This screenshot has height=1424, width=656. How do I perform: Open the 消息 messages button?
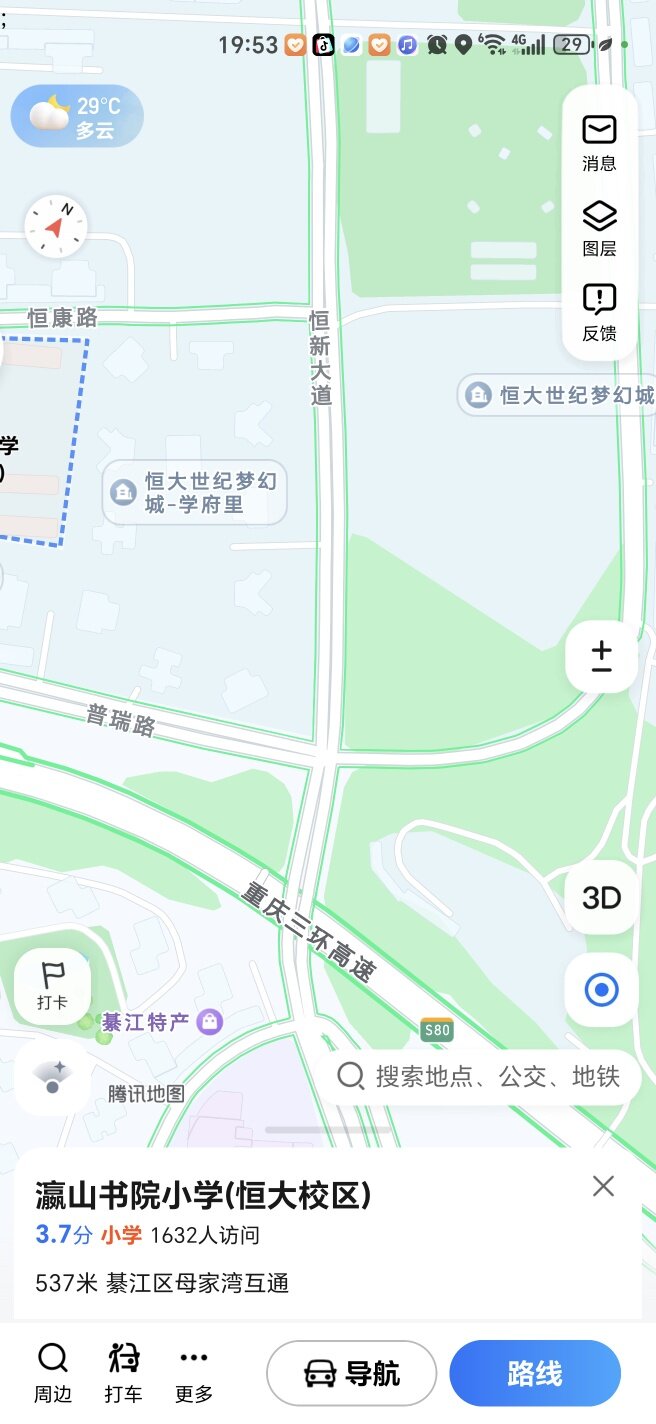pos(599,143)
